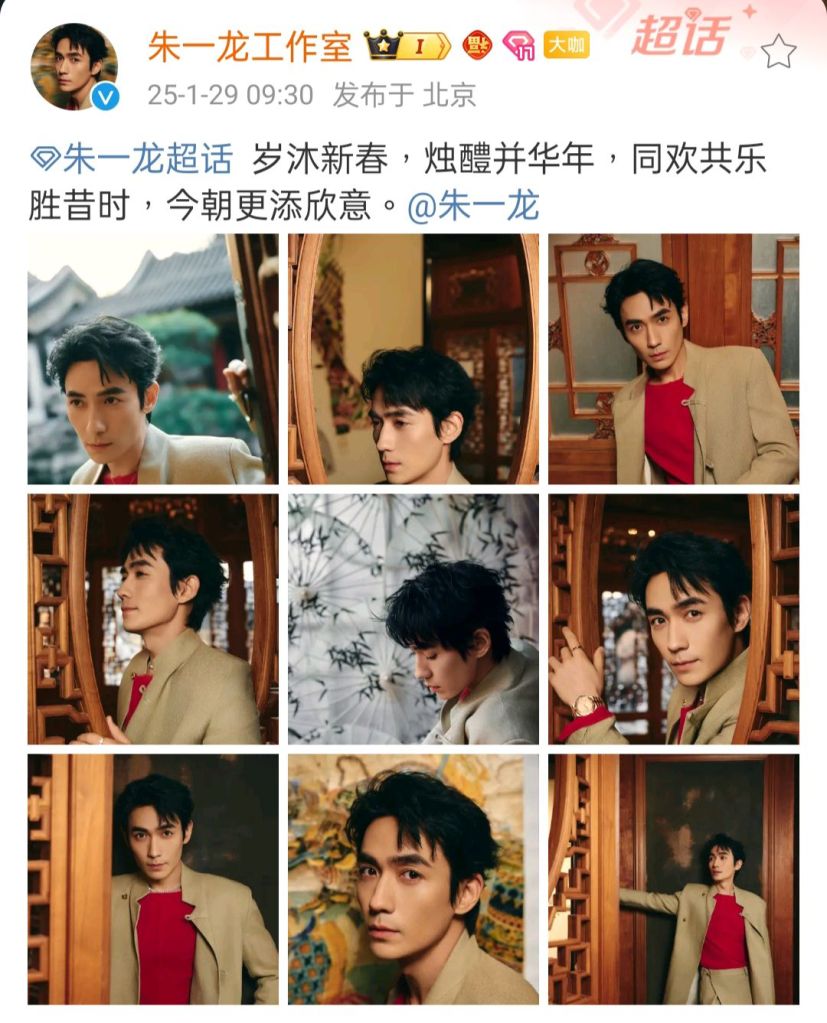Tap the 朱一龙工作室 account name

point(249,46)
